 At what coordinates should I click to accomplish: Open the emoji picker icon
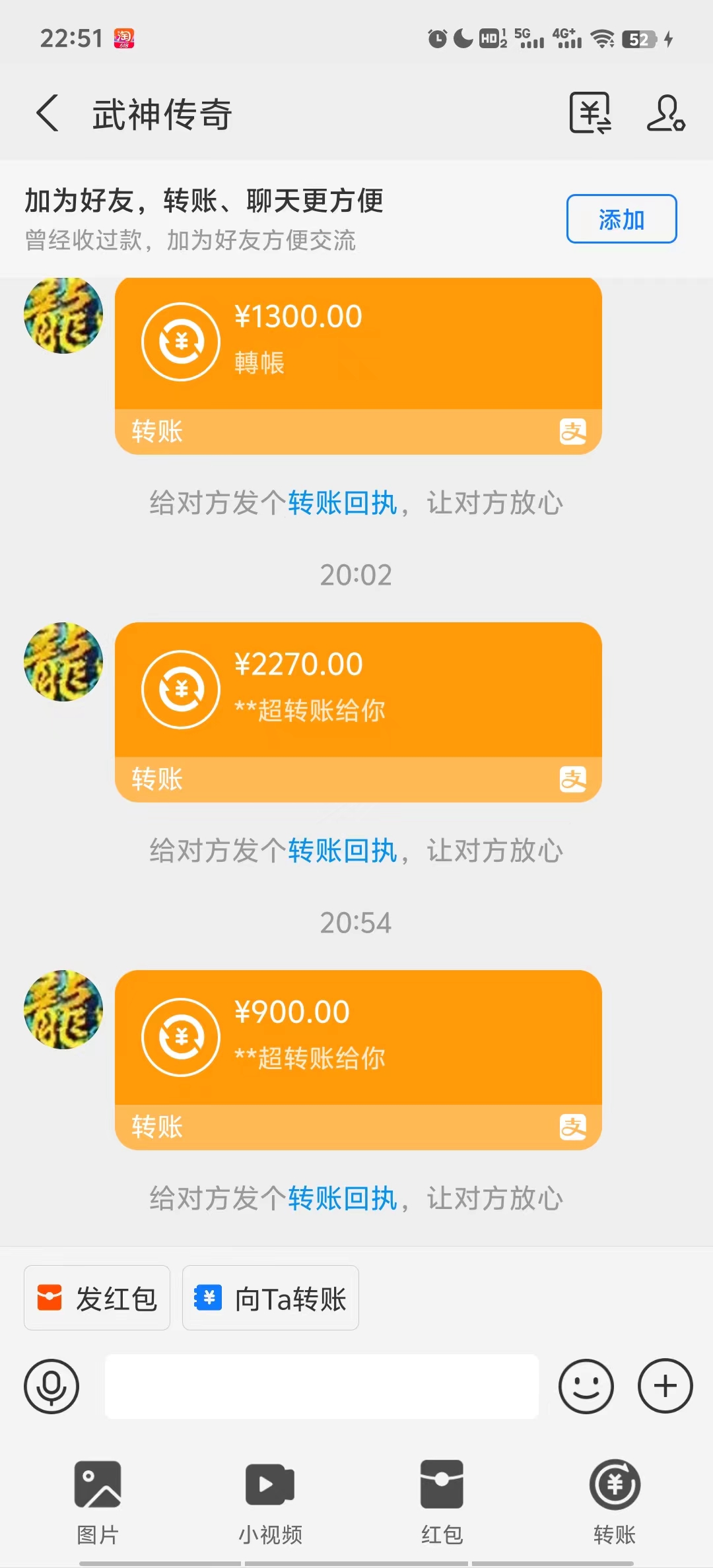pos(586,1386)
